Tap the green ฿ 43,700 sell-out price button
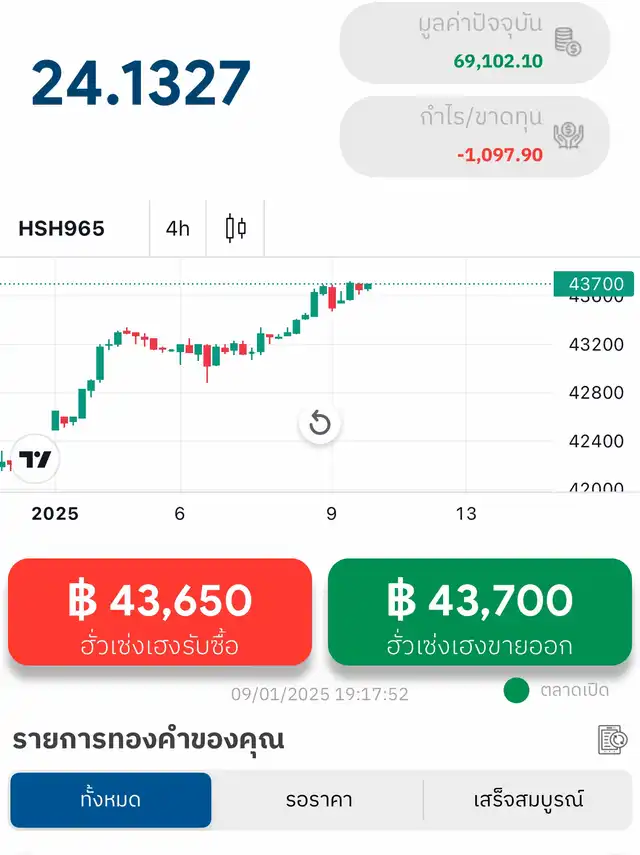The width and height of the screenshot is (640, 855). pyautogui.click(x=480, y=612)
